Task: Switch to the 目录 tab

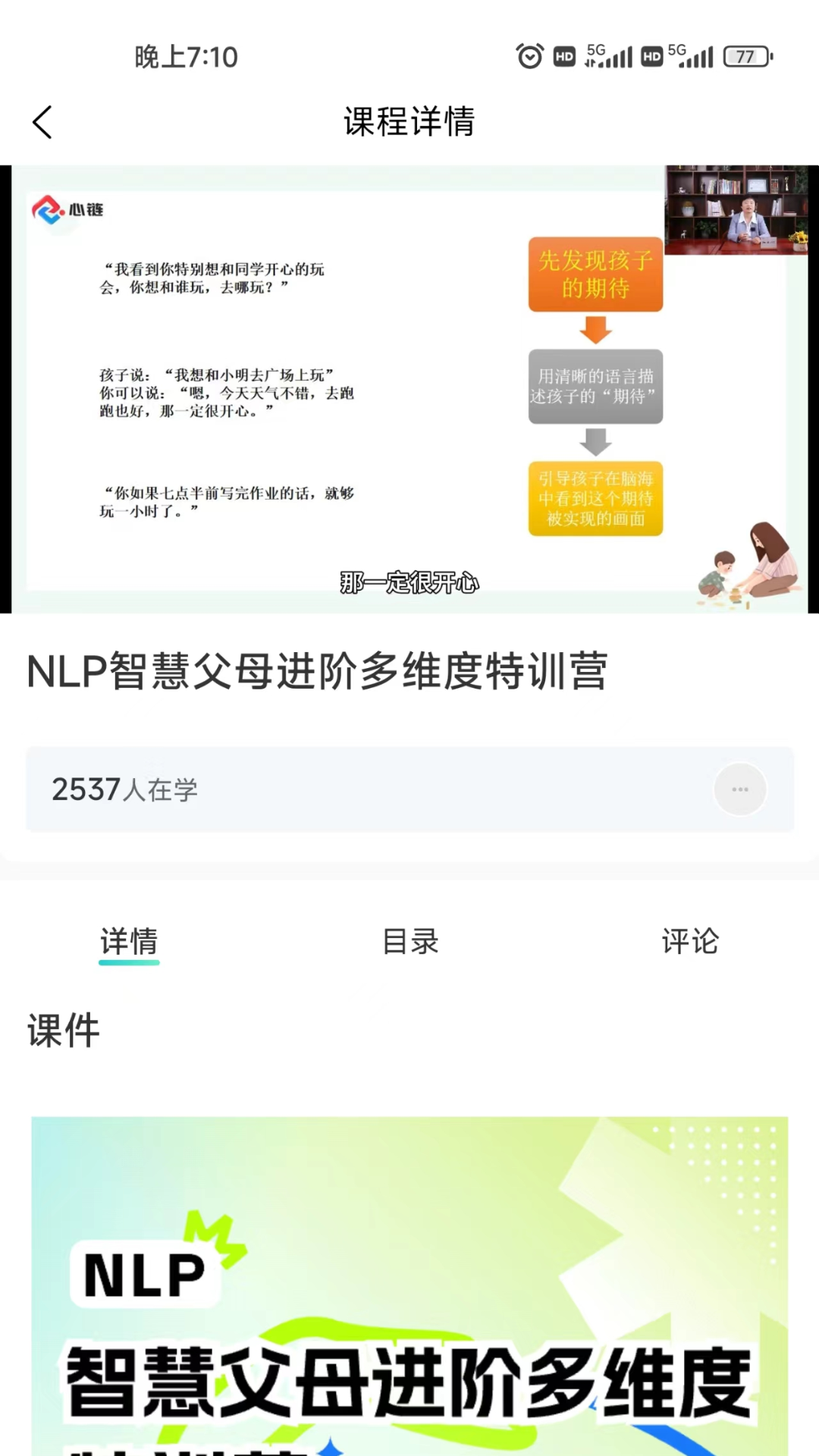Action: pyautogui.click(x=410, y=942)
